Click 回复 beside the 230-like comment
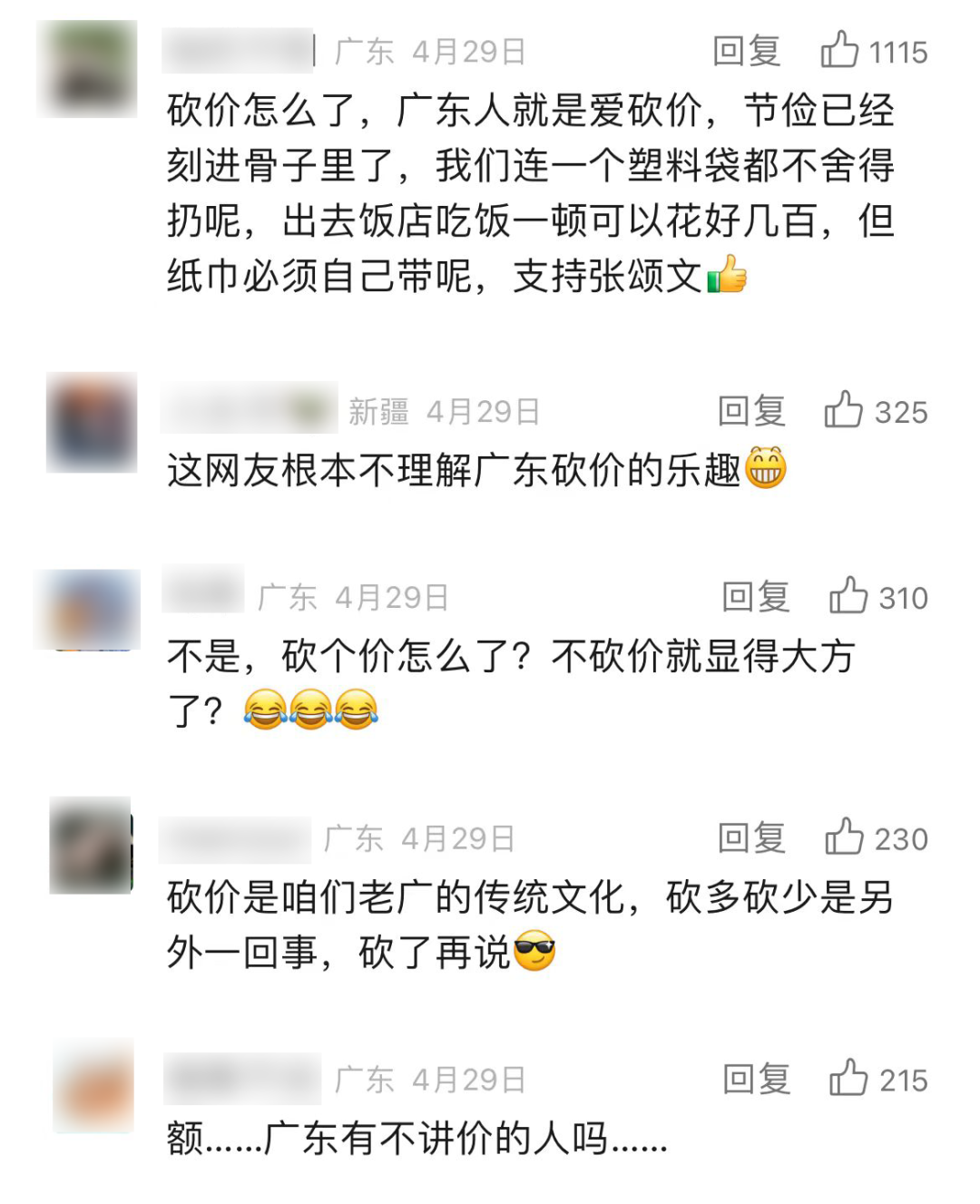980x1204 pixels. pyautogui.click(x=749, y=839)
